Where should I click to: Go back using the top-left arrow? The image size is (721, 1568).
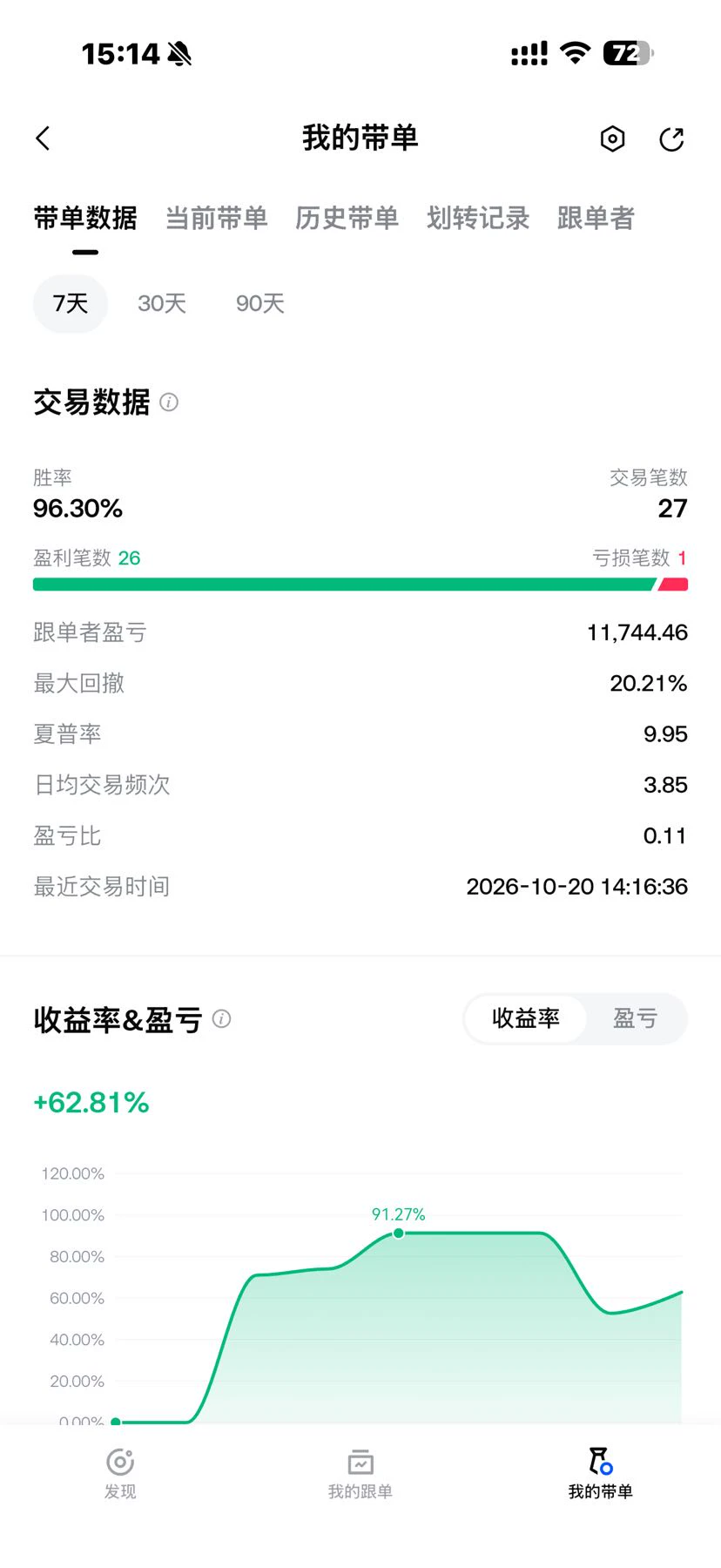click(x=43, y=139)
